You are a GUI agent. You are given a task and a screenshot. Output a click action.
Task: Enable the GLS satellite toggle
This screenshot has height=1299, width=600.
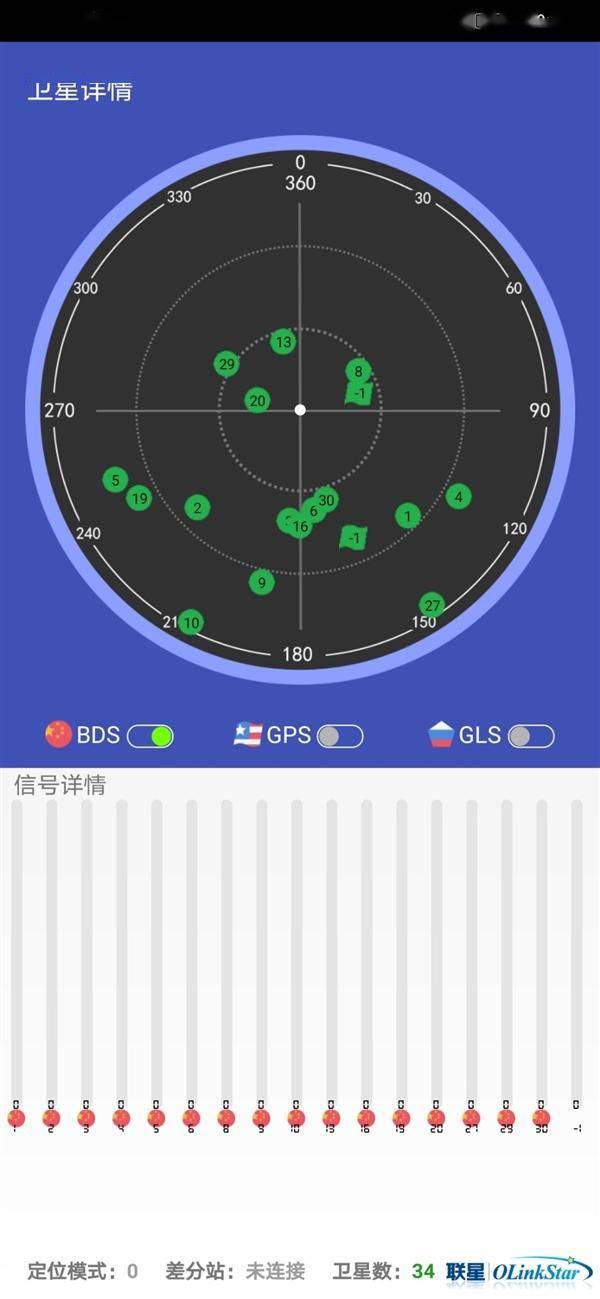pyautogui.click(x=531, y=736)
